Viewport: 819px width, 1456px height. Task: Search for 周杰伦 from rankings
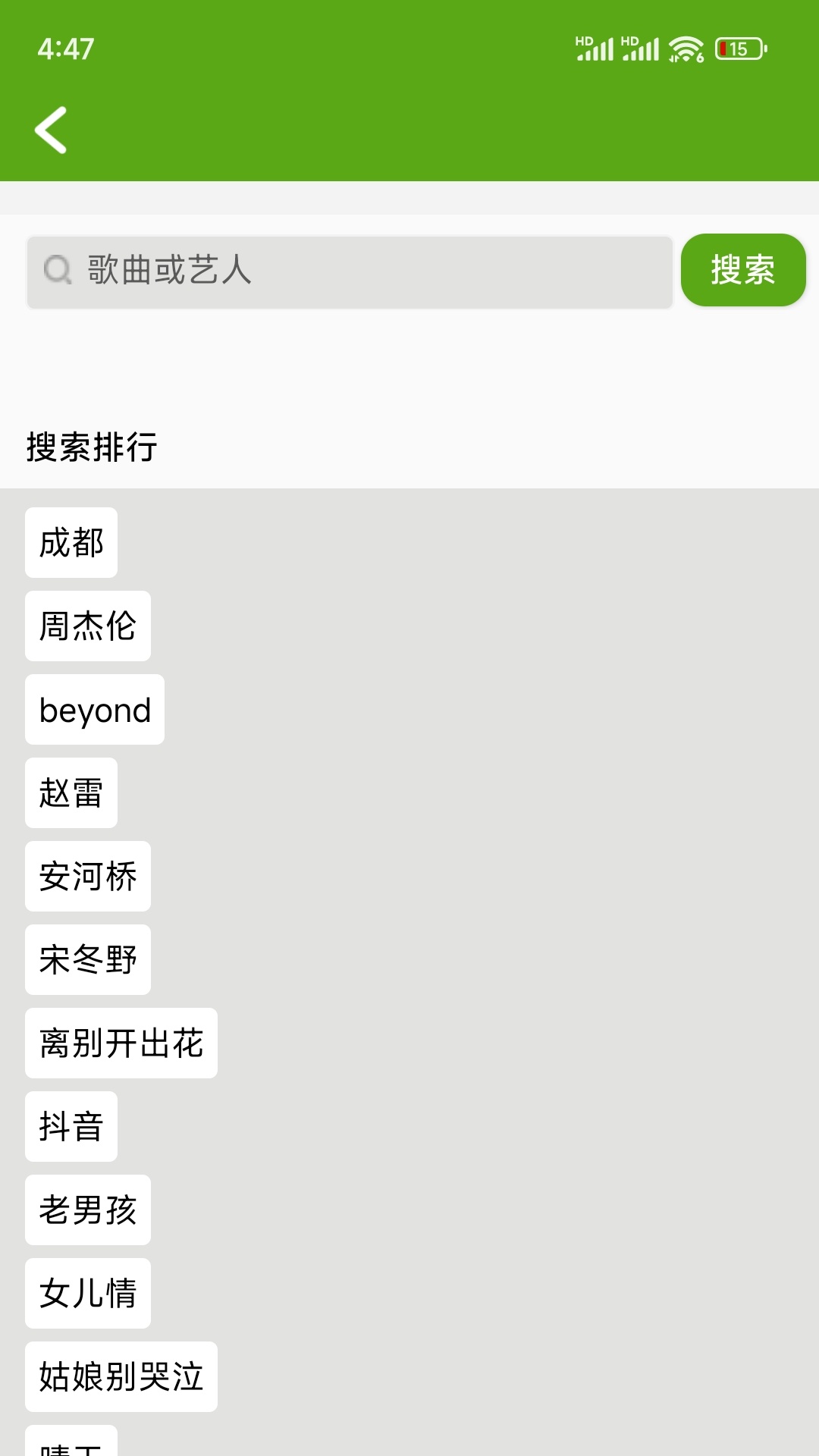[88, 626]
